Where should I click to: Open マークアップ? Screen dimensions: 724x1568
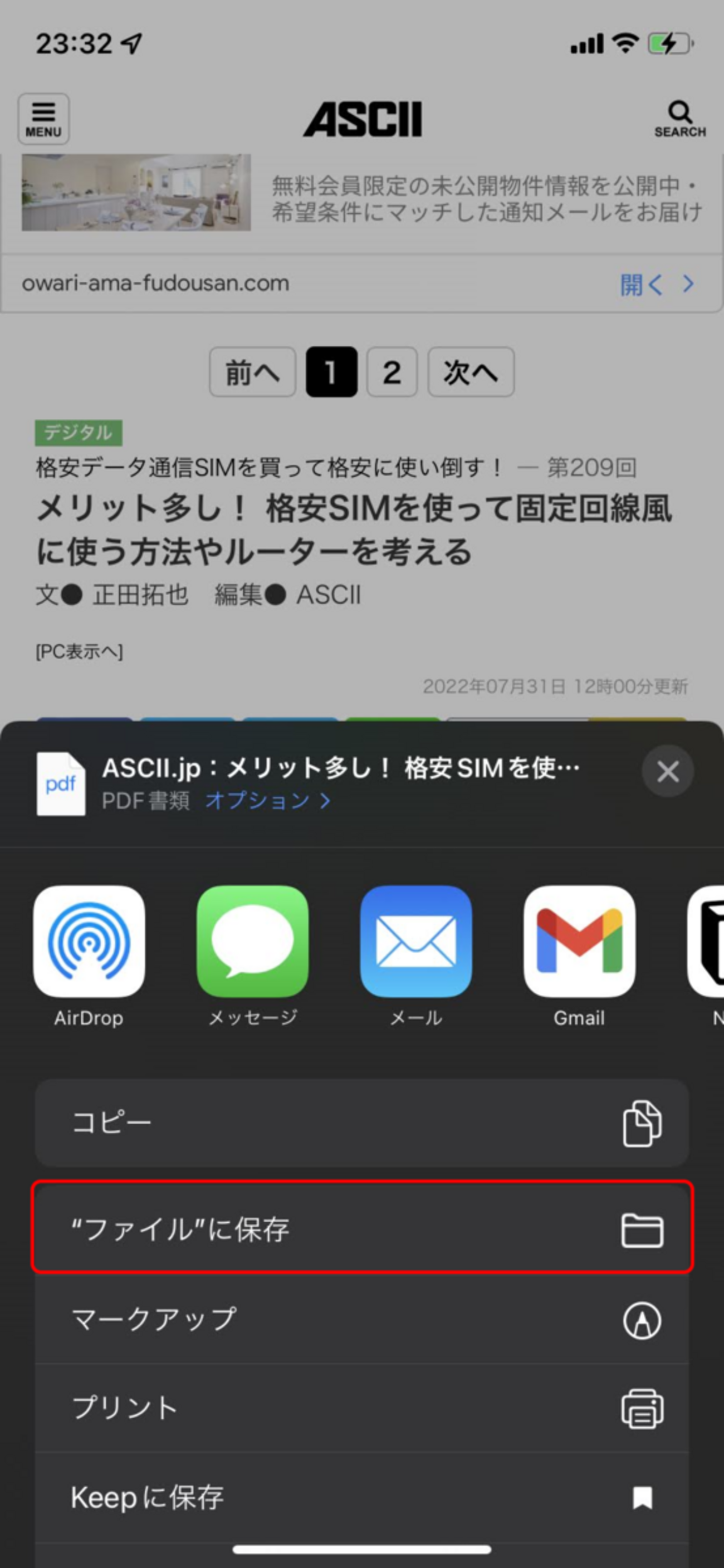[x=361, y=1319]
